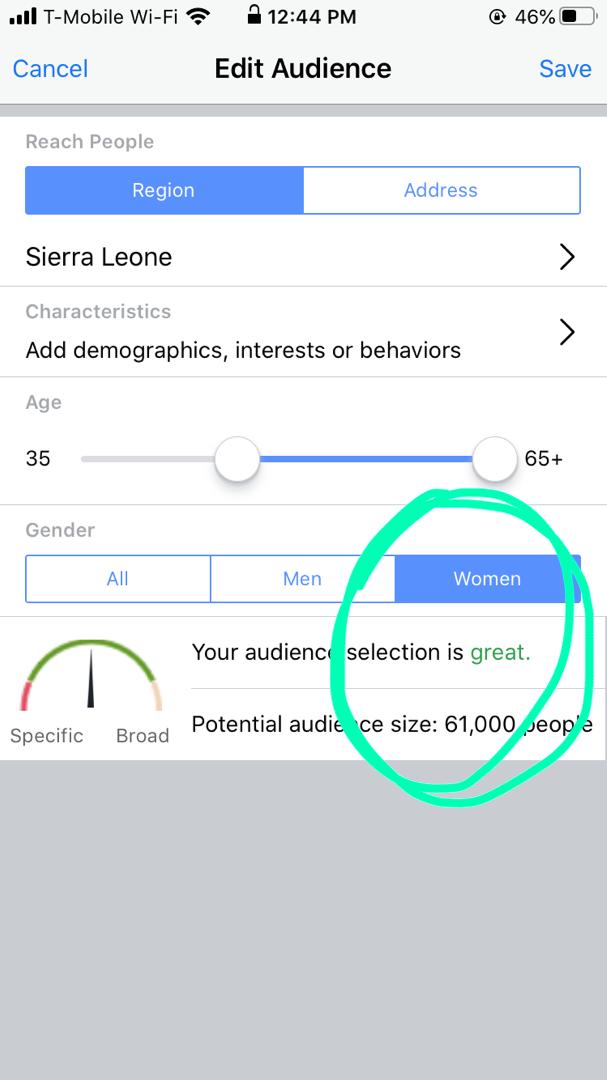Choose Men as the gender
The image size is (607, 1080).
coord(302,579)
